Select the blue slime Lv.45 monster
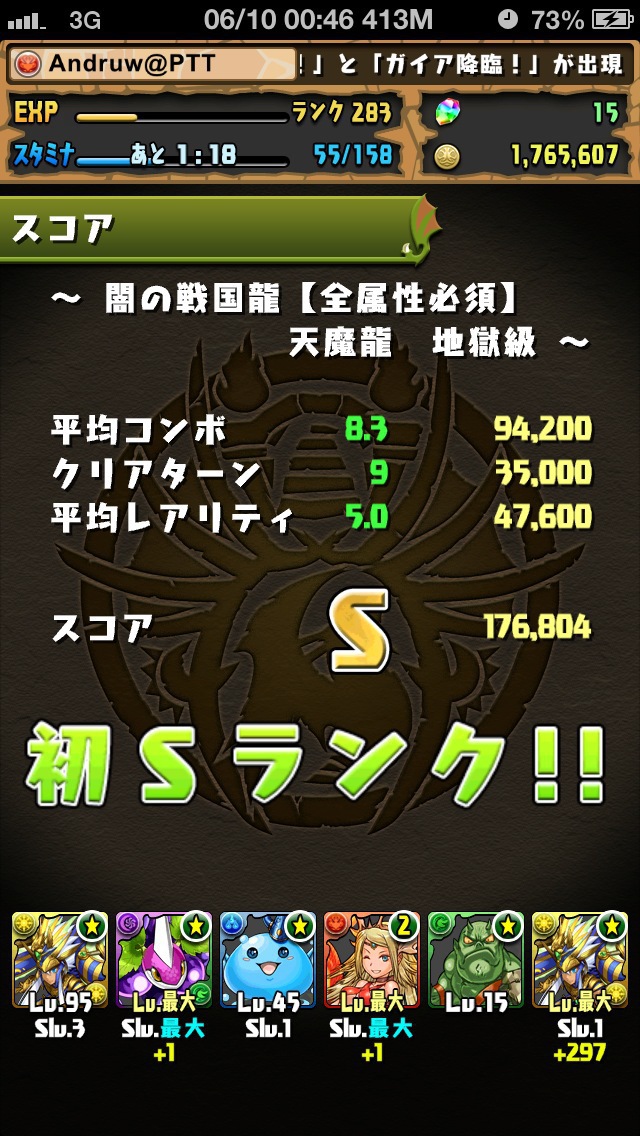 268,959
